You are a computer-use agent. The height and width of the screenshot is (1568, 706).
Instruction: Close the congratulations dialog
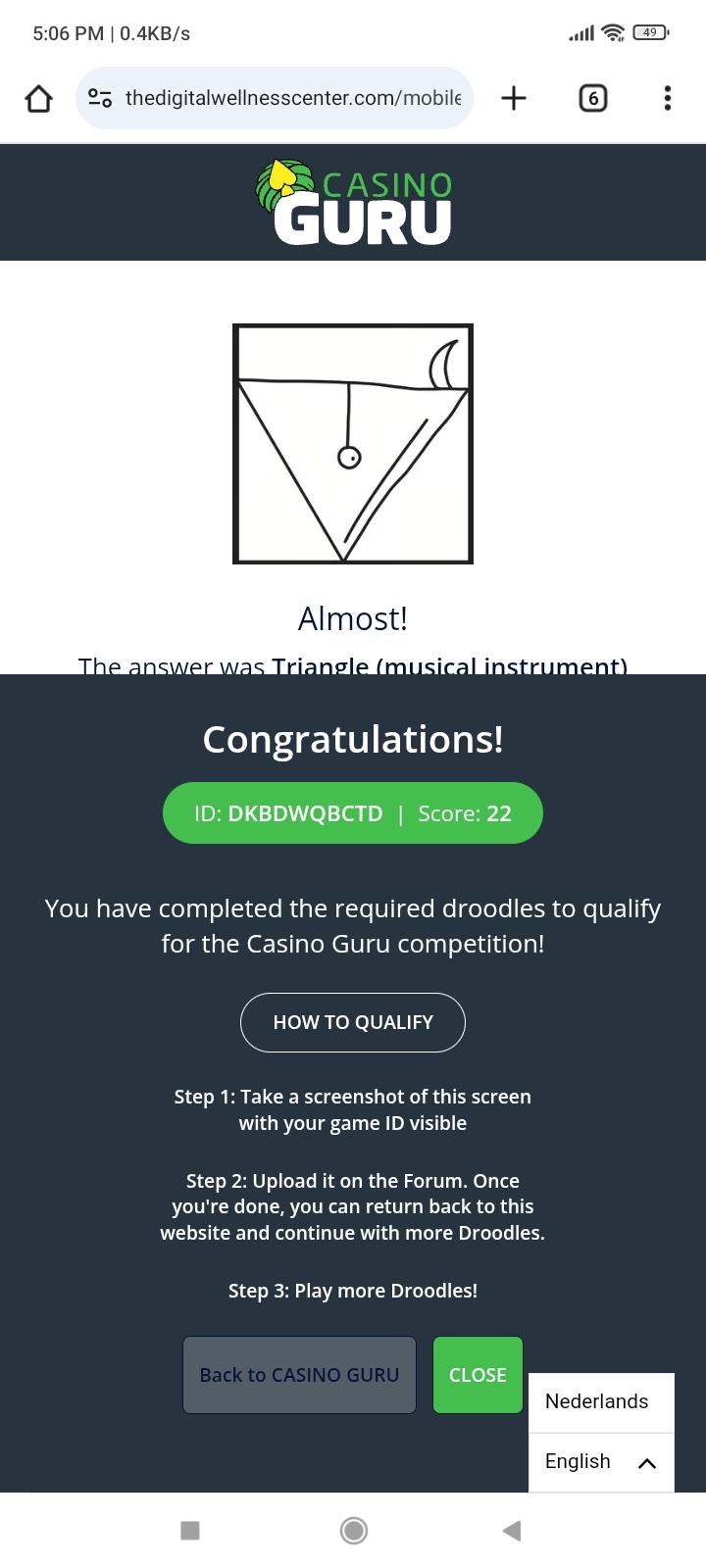tap(478, 1375)
